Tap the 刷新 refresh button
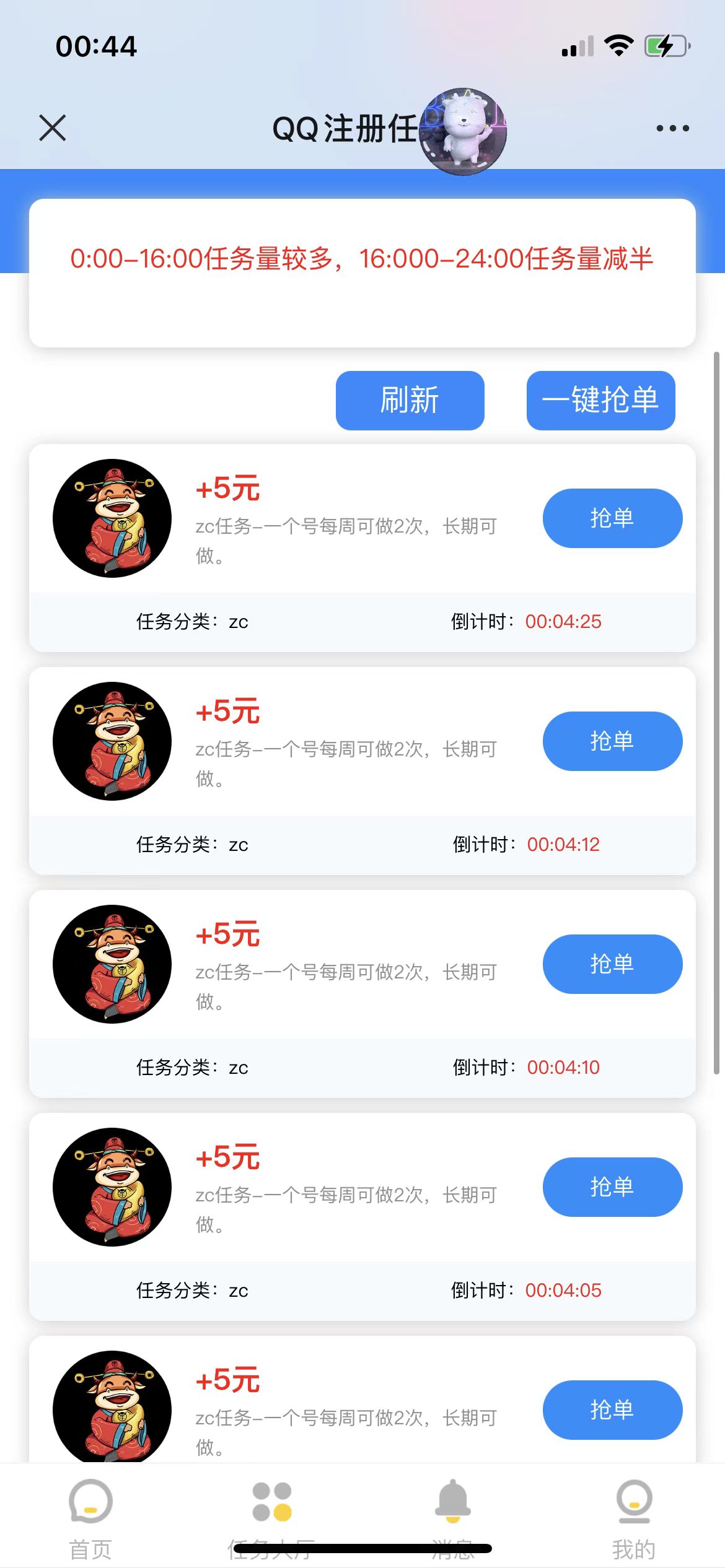 pos(410,400)
